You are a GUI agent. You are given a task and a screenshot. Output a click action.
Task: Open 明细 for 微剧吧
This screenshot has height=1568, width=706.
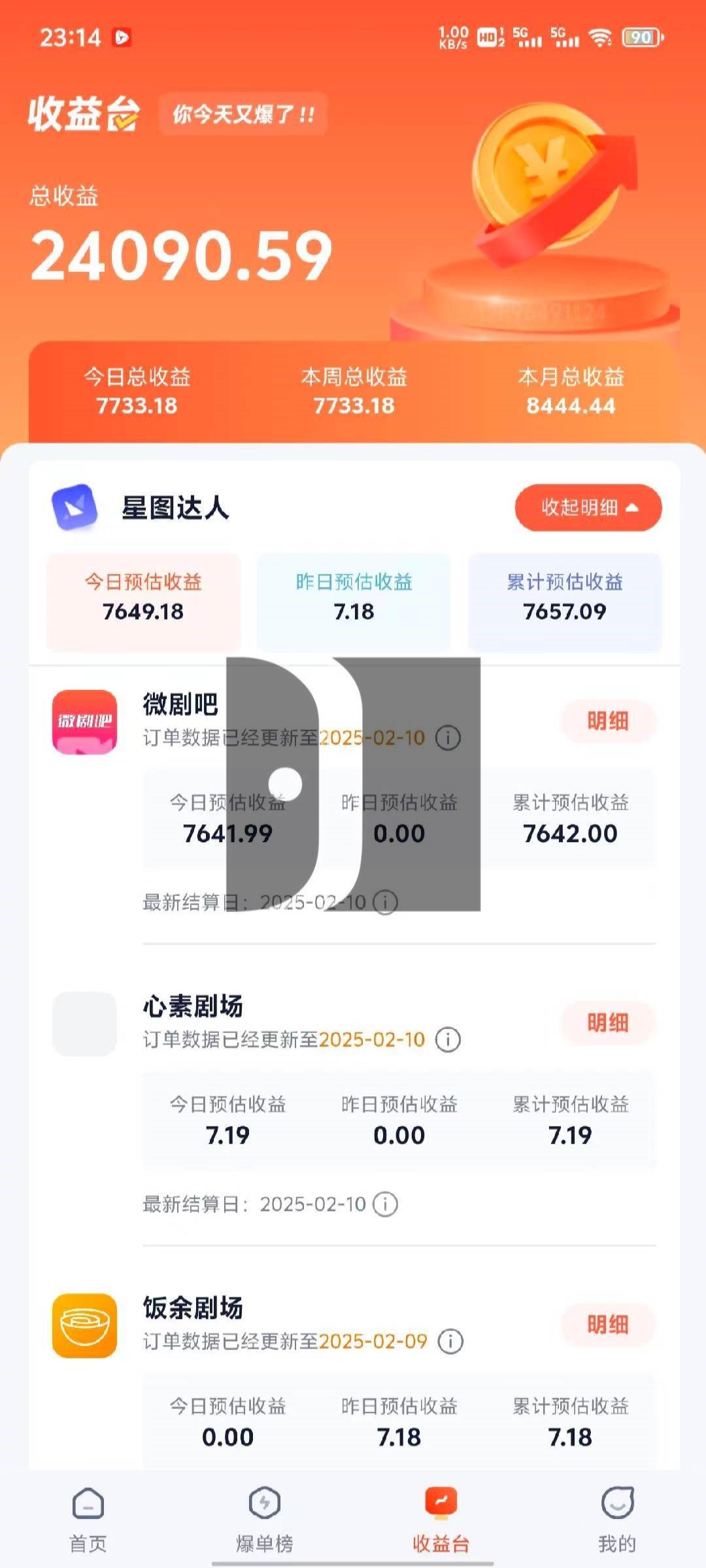(607, 721)
